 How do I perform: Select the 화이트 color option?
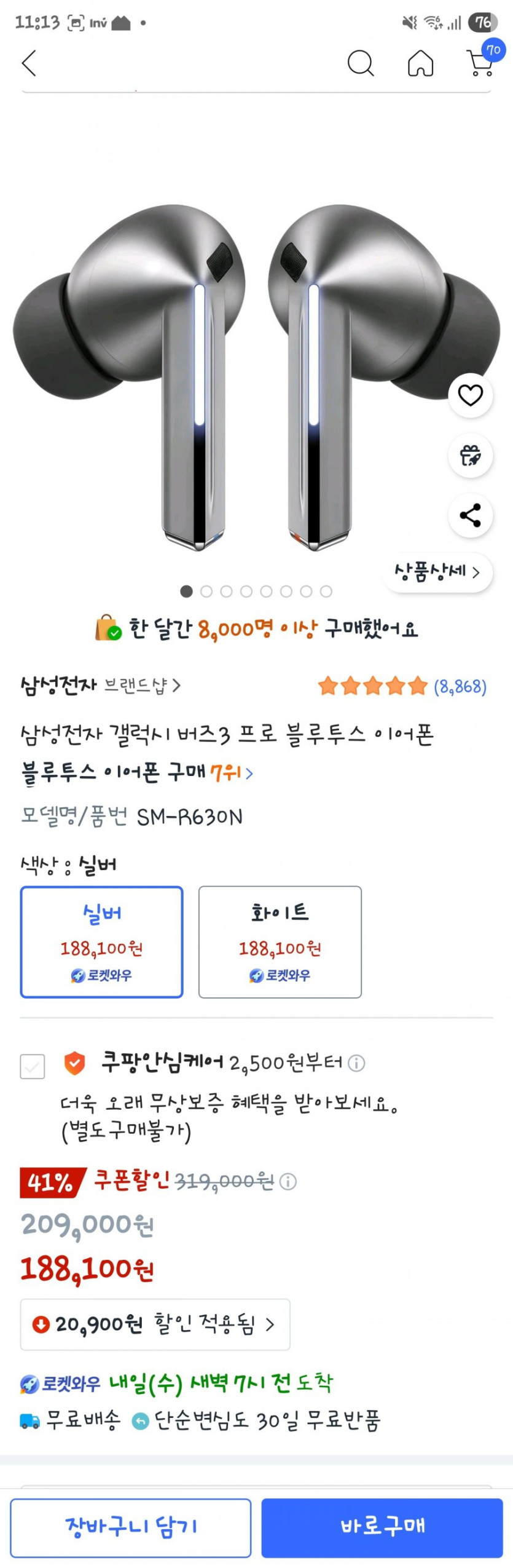coord(280,941)
